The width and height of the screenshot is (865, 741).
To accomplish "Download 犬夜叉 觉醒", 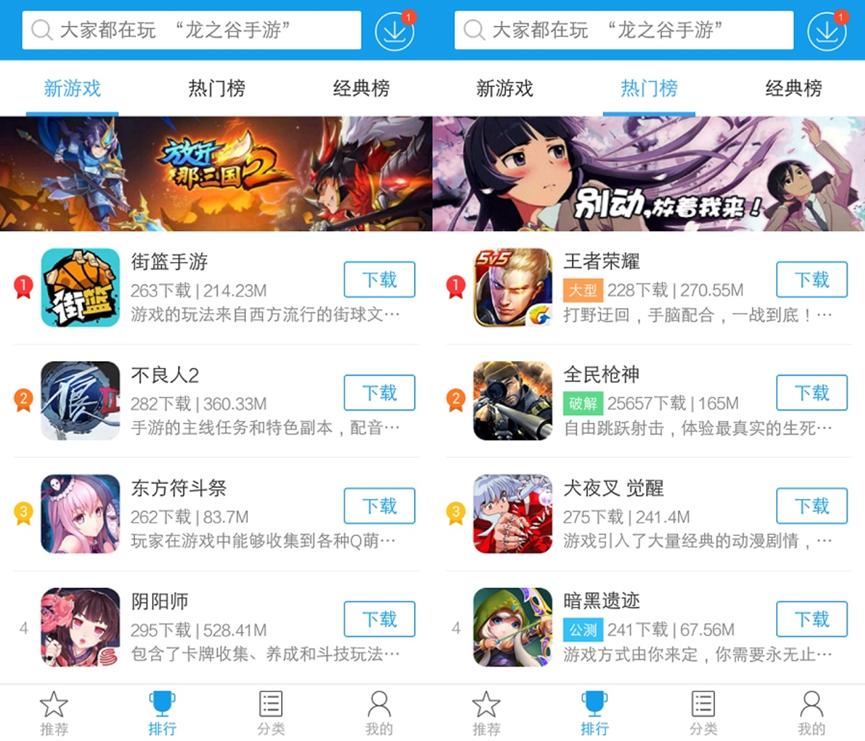I will pos(811,506).
